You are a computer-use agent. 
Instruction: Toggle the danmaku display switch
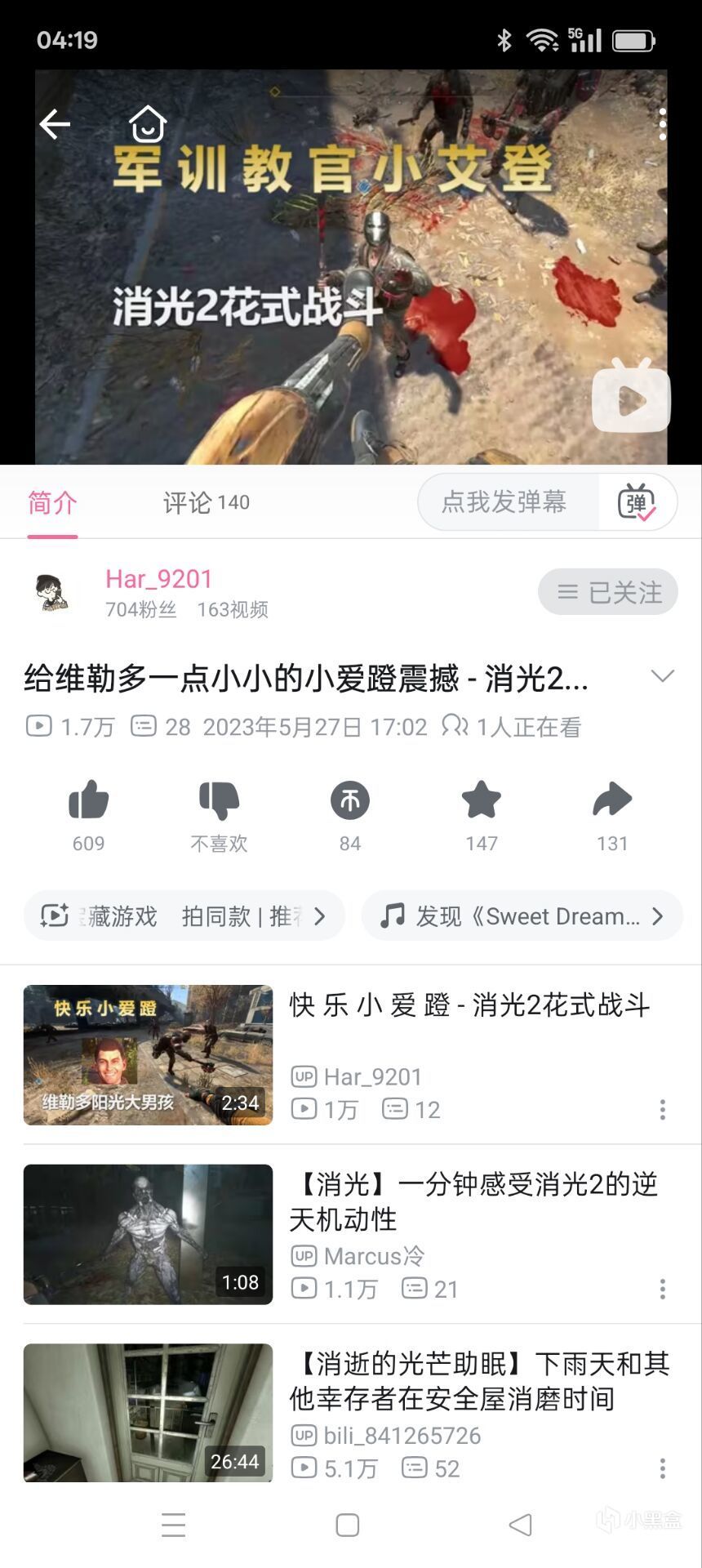(638, 502)
